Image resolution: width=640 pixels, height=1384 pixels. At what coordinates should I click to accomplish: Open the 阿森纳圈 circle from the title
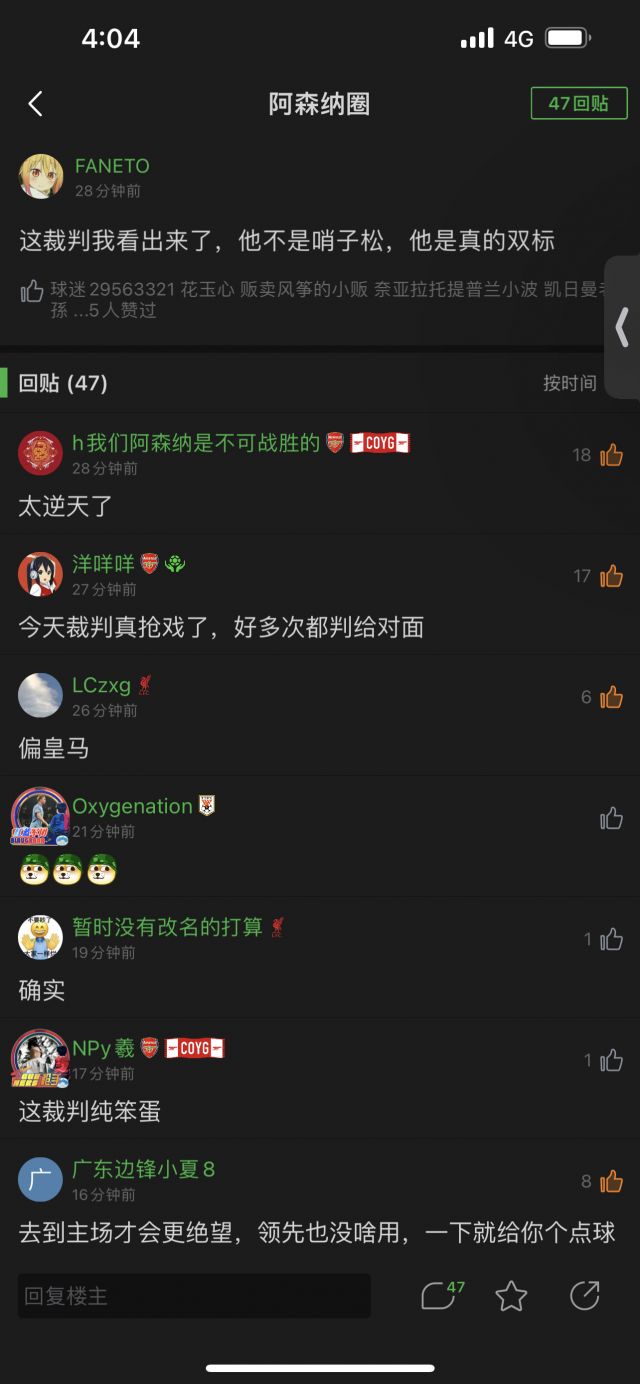pos(319,104)
